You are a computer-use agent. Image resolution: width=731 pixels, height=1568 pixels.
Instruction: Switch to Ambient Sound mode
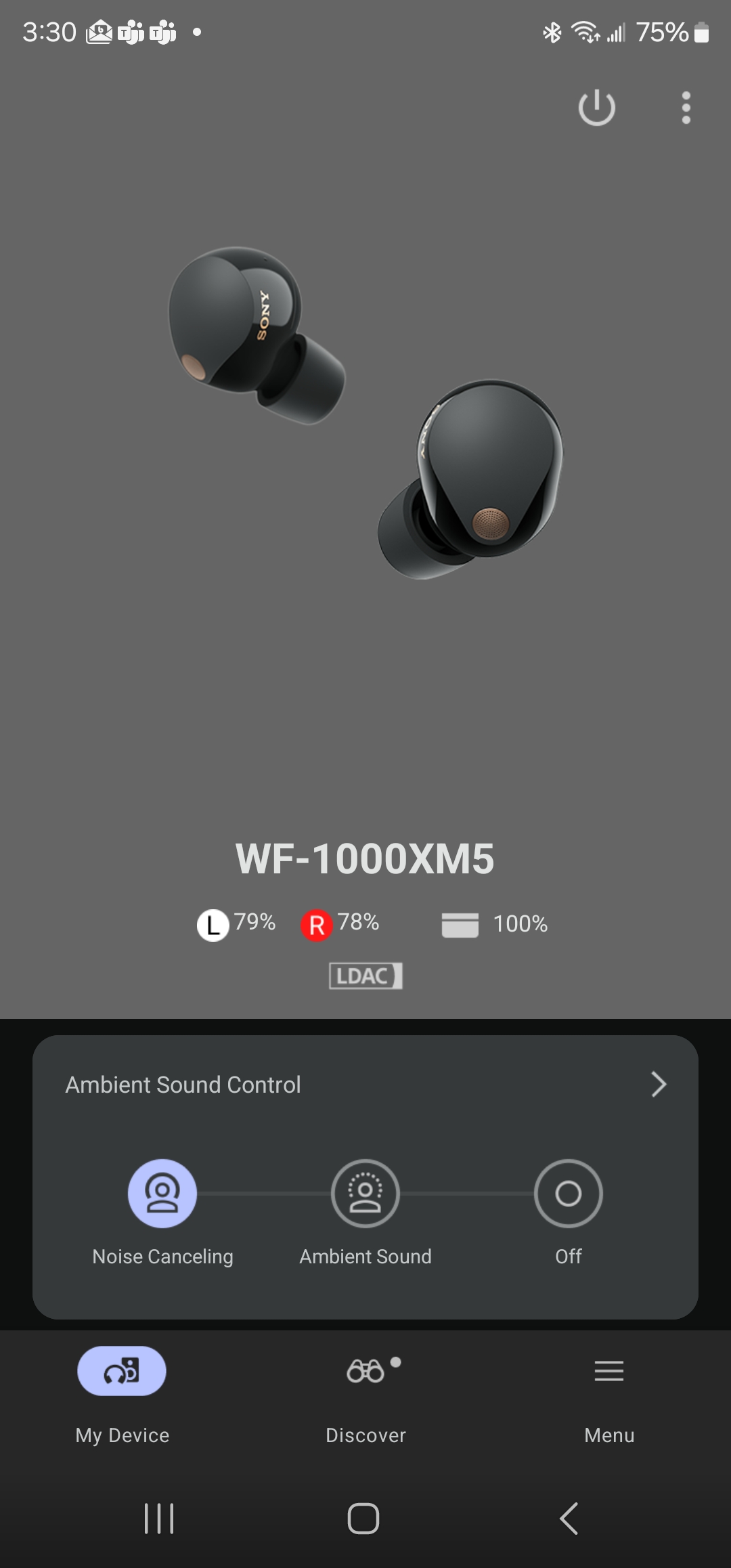click(365, 1193)
